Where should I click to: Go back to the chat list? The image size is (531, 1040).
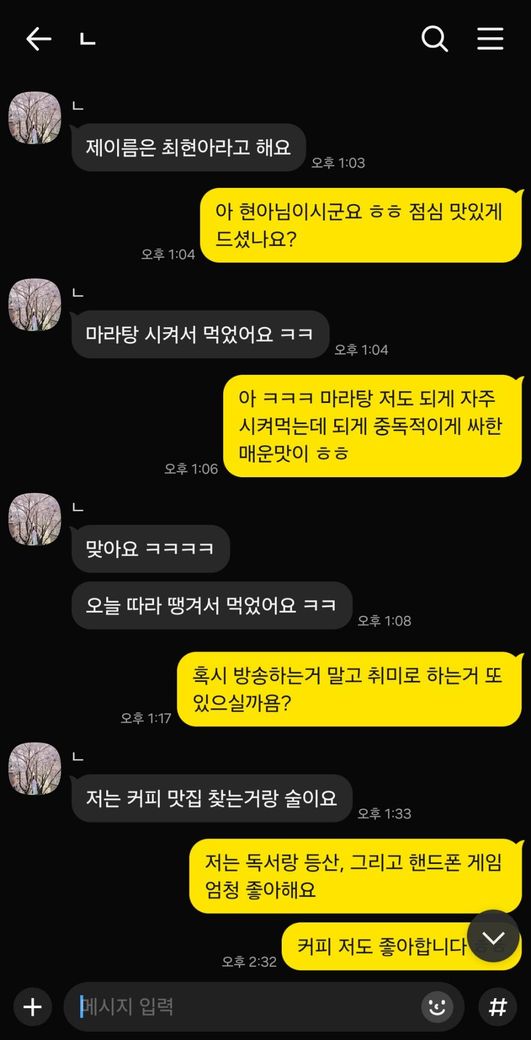click(38, 40)
